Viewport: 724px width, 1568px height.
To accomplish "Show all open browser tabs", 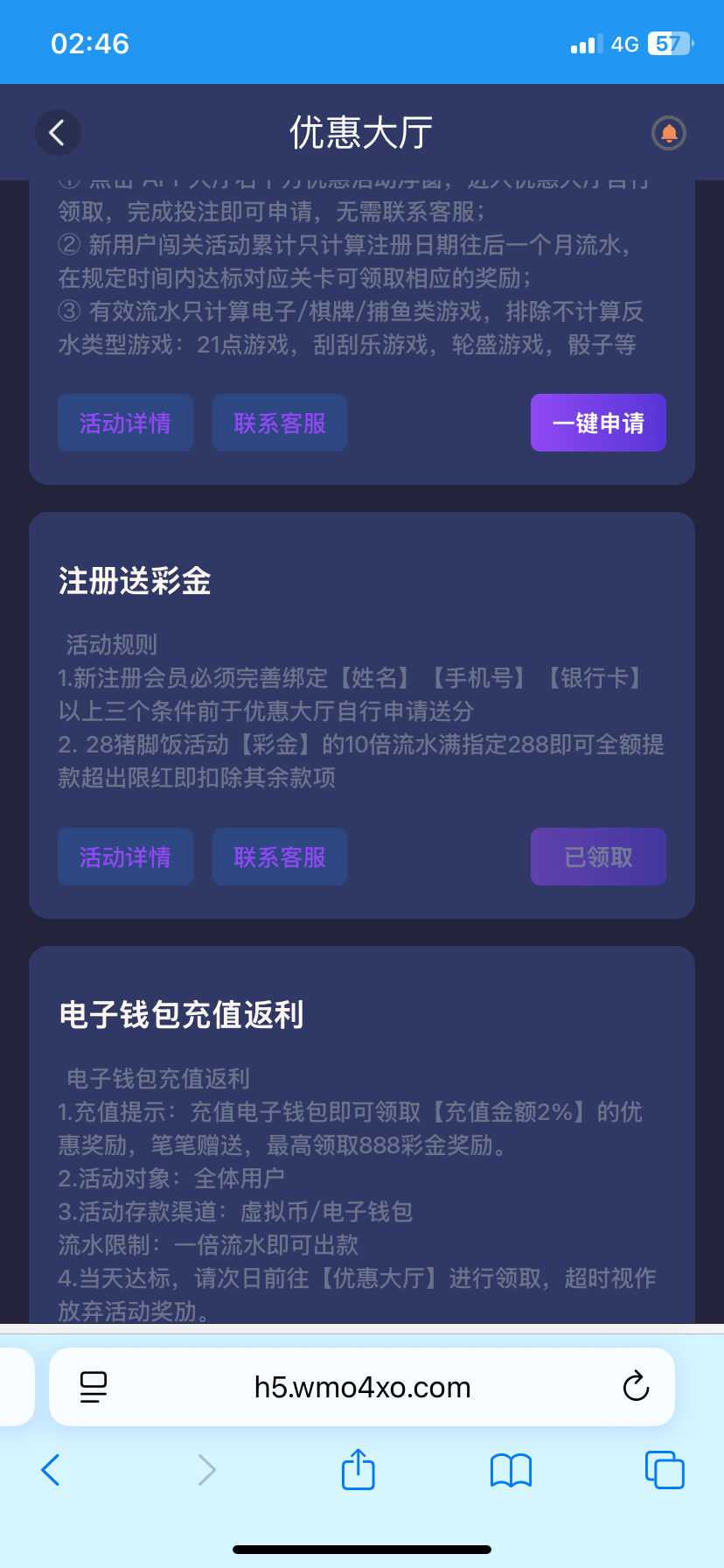I will pyautogui.click(x=664, y=1470).
